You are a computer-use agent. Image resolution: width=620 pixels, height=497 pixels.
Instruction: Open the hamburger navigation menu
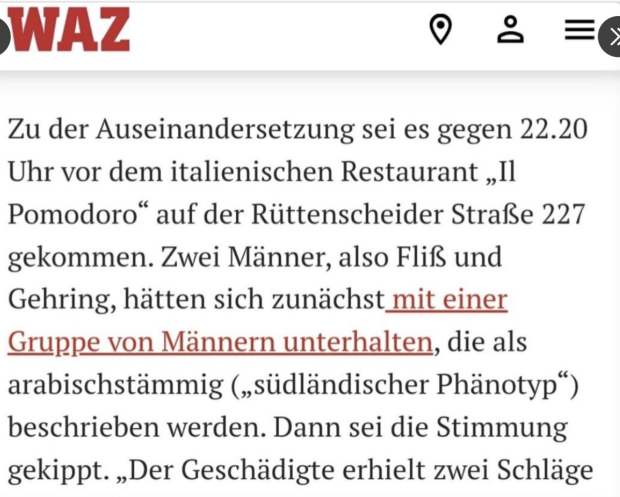(x=578, y=30)
